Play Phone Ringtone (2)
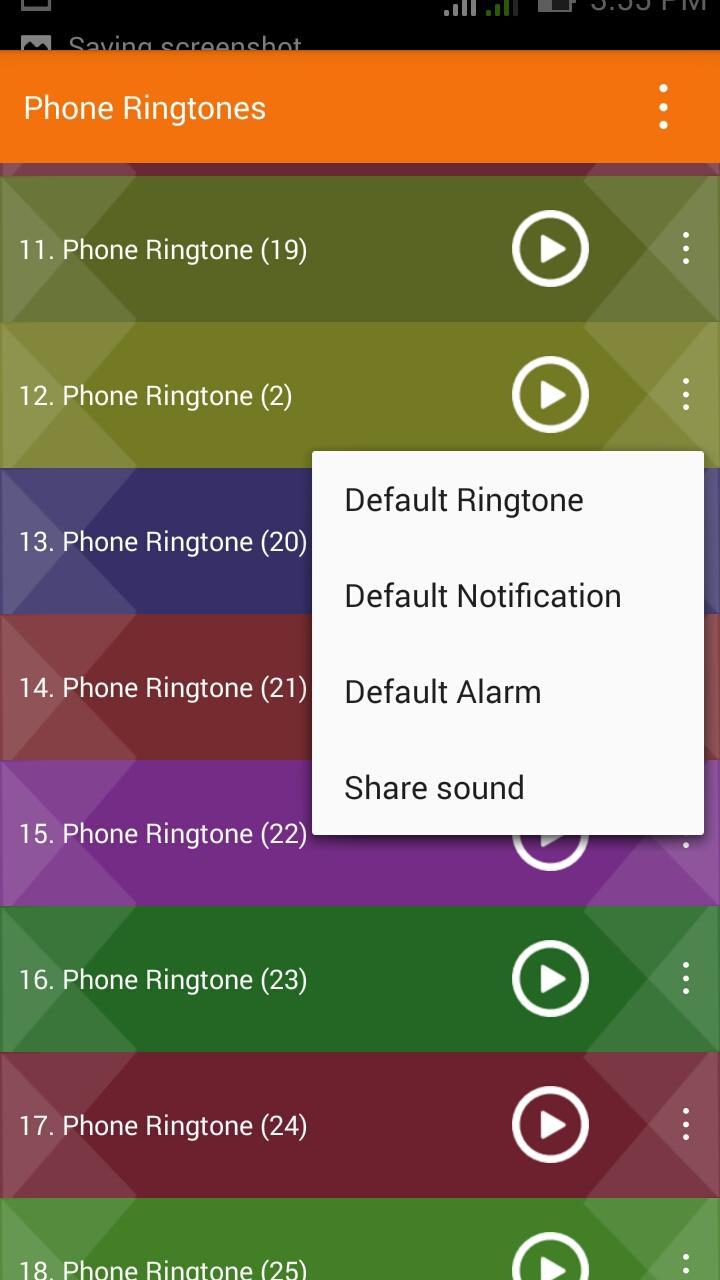Screen dimensions: 720x1280 [550, 395]
